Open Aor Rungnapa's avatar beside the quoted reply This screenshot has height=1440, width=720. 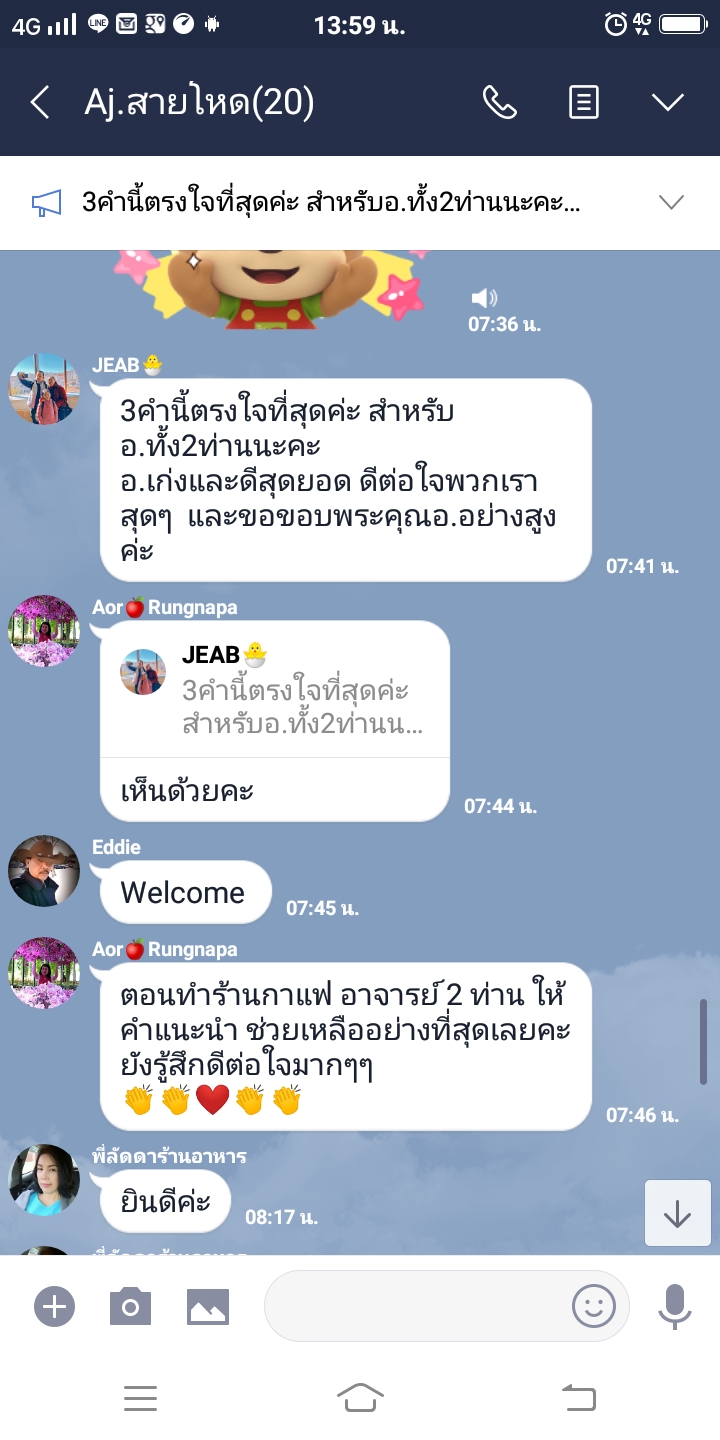pos(44,631)
